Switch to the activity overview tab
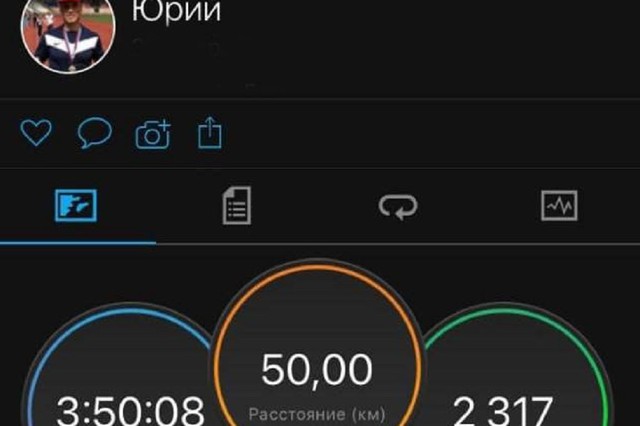Image resolution: width=640 pixels, height=426 pixels. click(x=77, y=207)
